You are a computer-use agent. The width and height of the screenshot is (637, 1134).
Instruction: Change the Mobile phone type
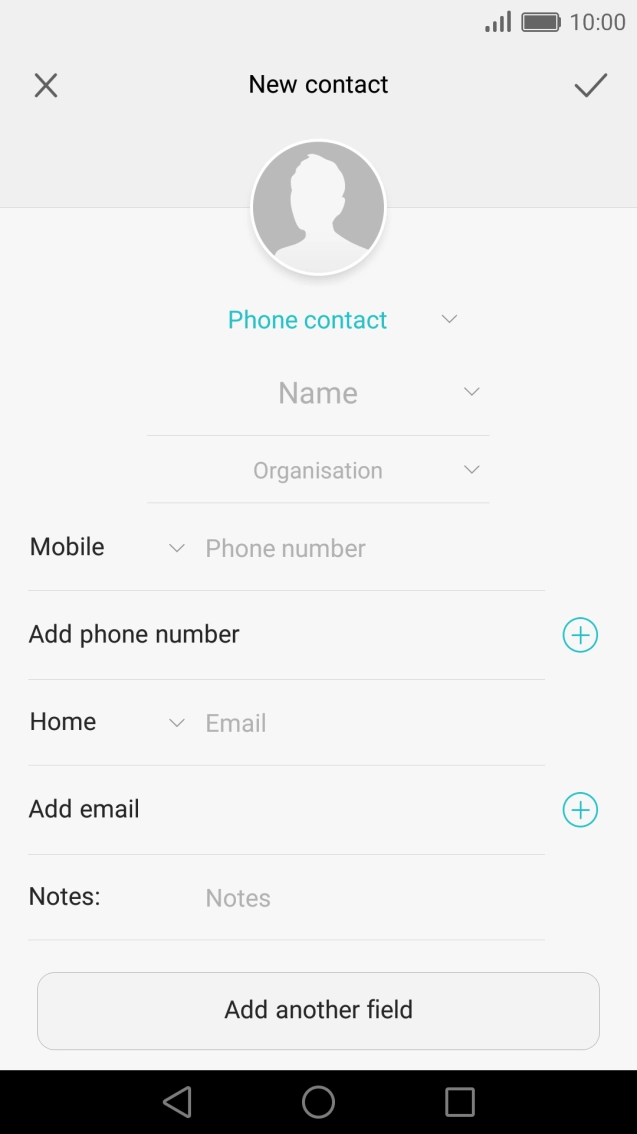(107, 547)
